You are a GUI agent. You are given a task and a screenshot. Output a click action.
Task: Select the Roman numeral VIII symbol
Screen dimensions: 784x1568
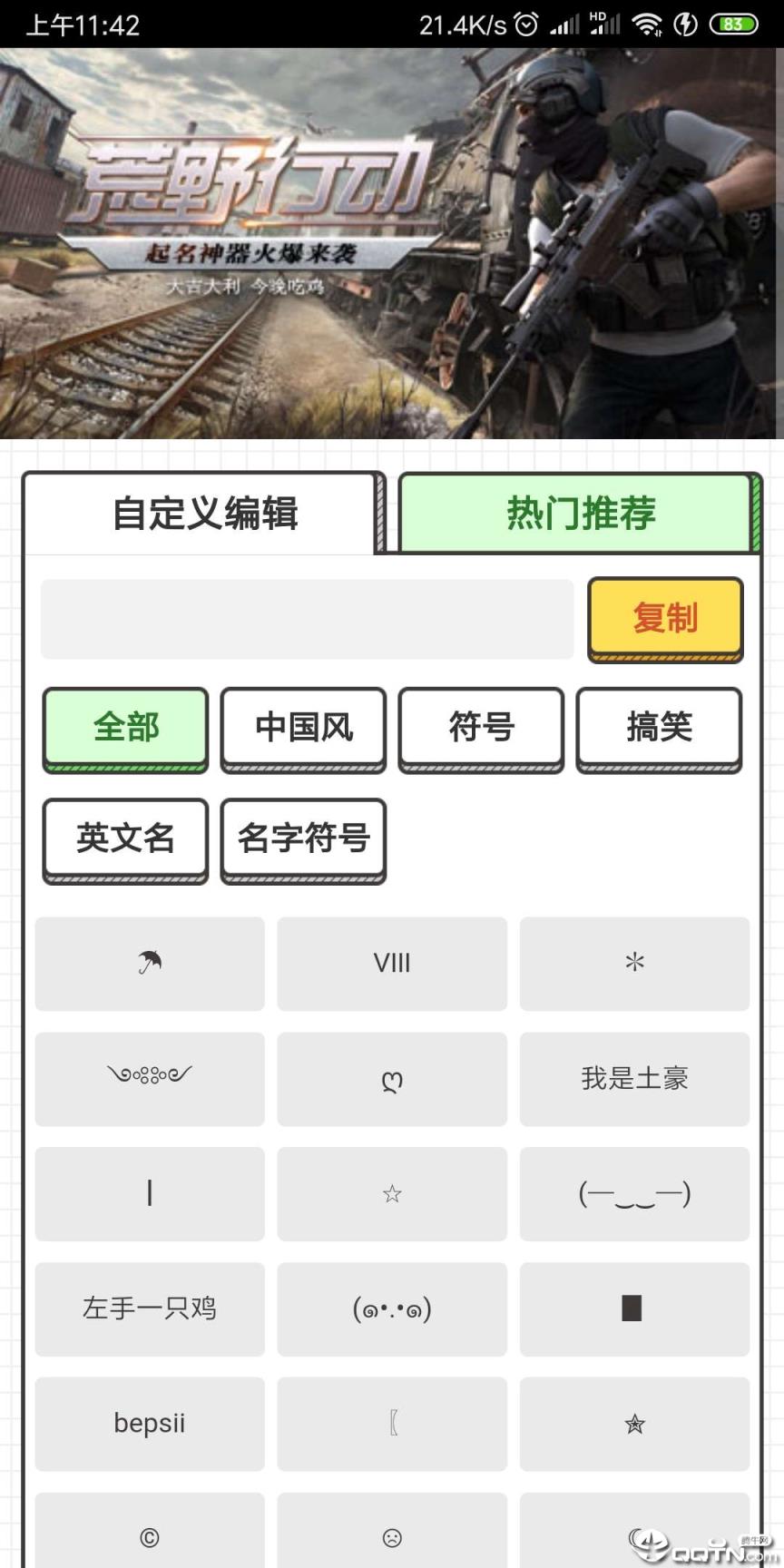391,964
